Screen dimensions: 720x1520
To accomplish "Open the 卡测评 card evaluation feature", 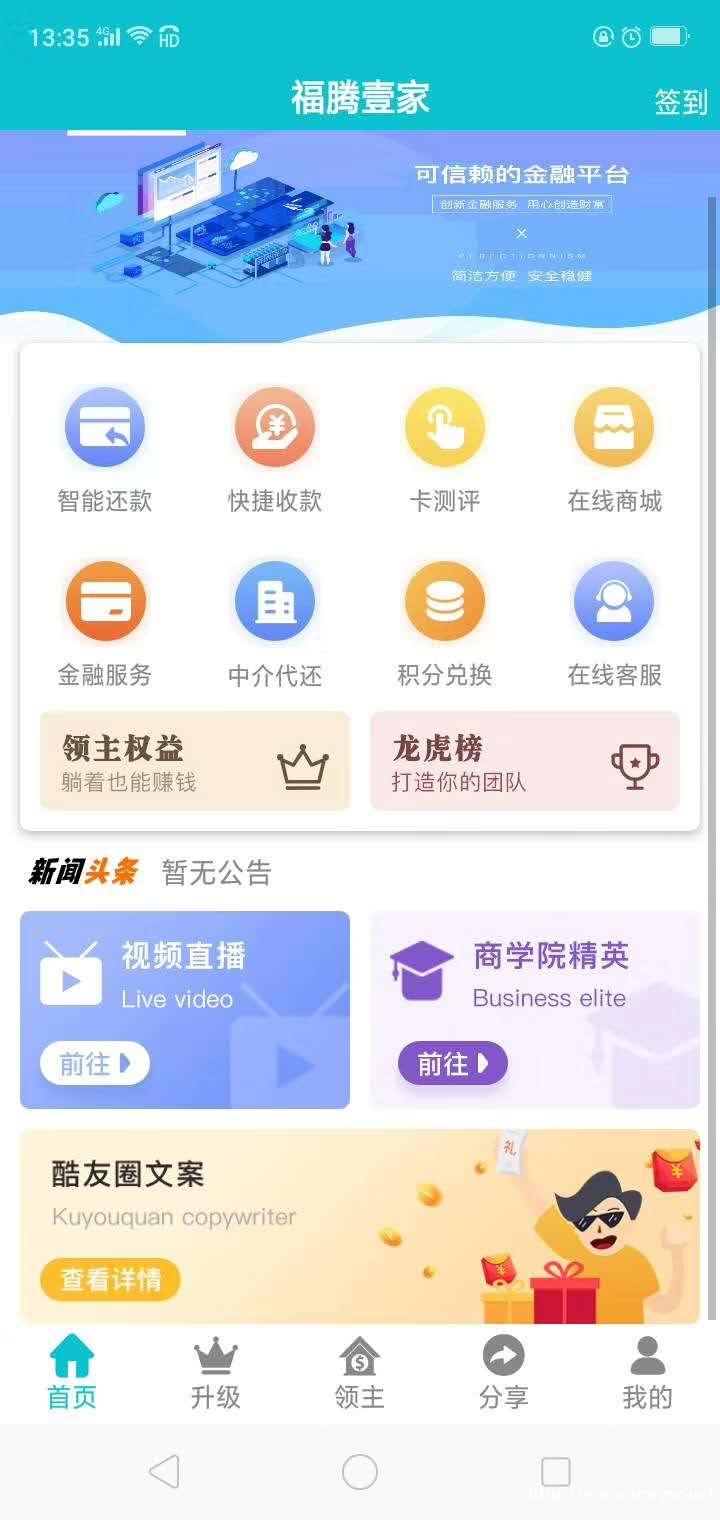I will pos(445,427).
